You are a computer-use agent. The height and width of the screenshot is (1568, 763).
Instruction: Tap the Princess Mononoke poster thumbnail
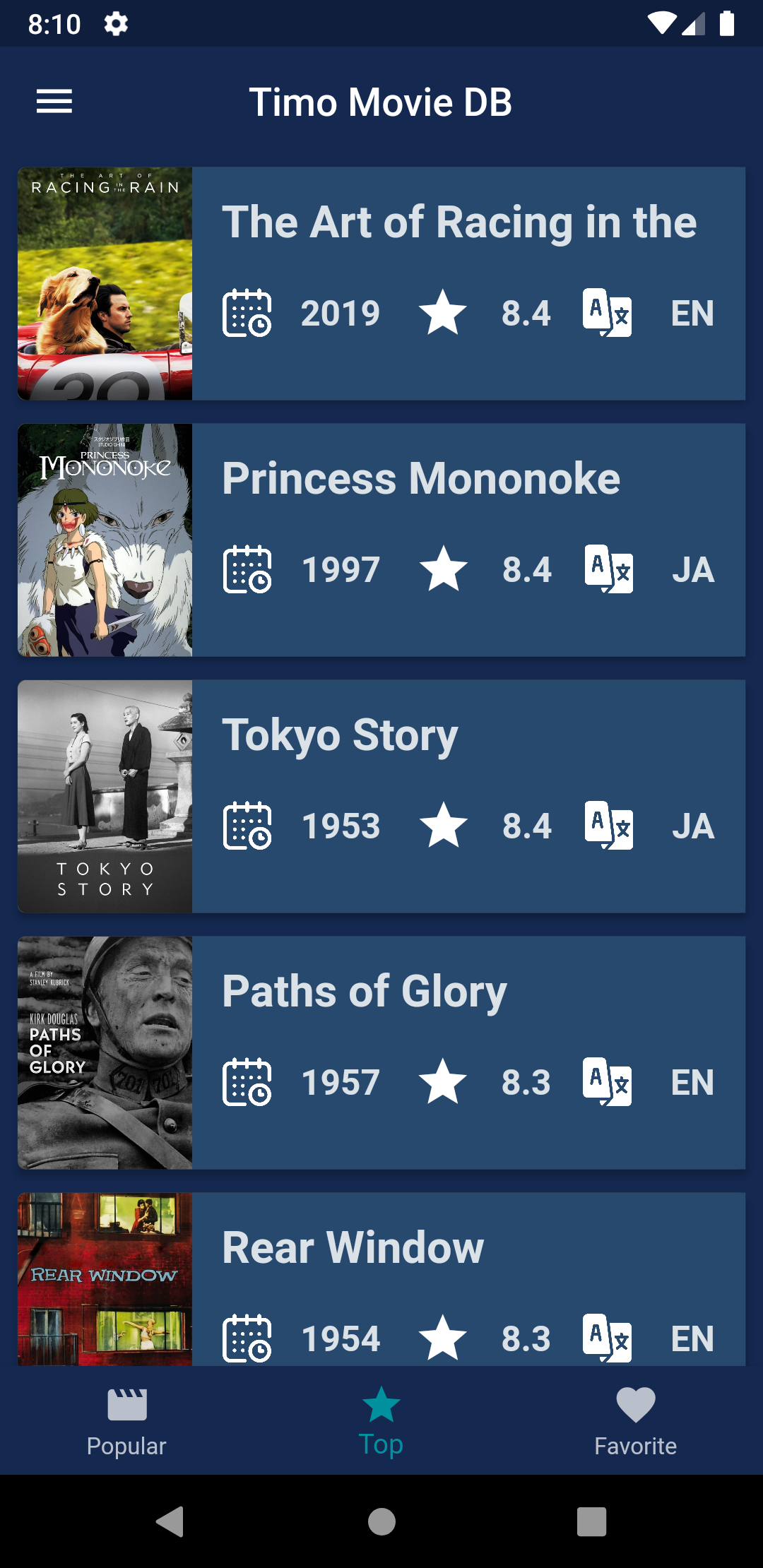(105, 540)
